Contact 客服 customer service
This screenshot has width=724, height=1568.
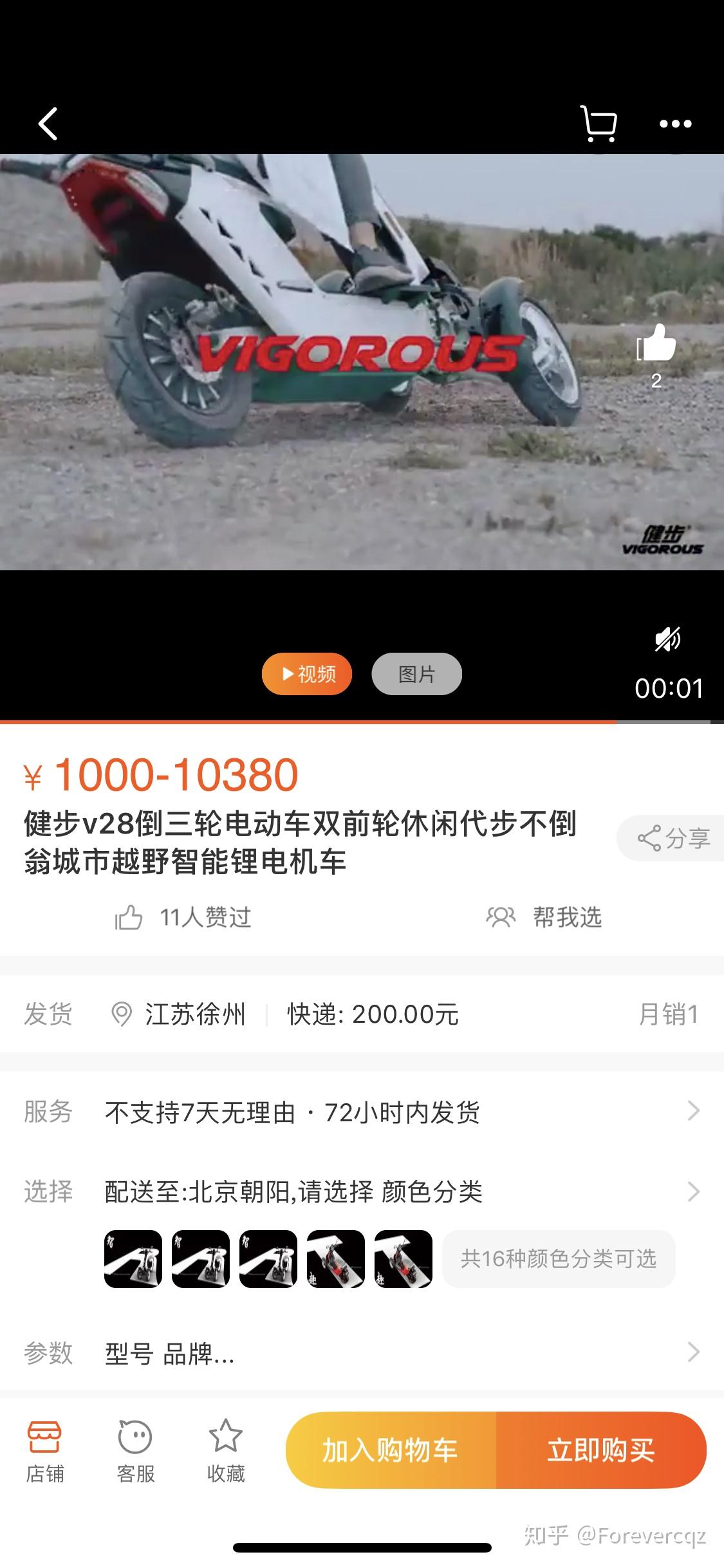pyautogui.click(x=135, y=1451)
